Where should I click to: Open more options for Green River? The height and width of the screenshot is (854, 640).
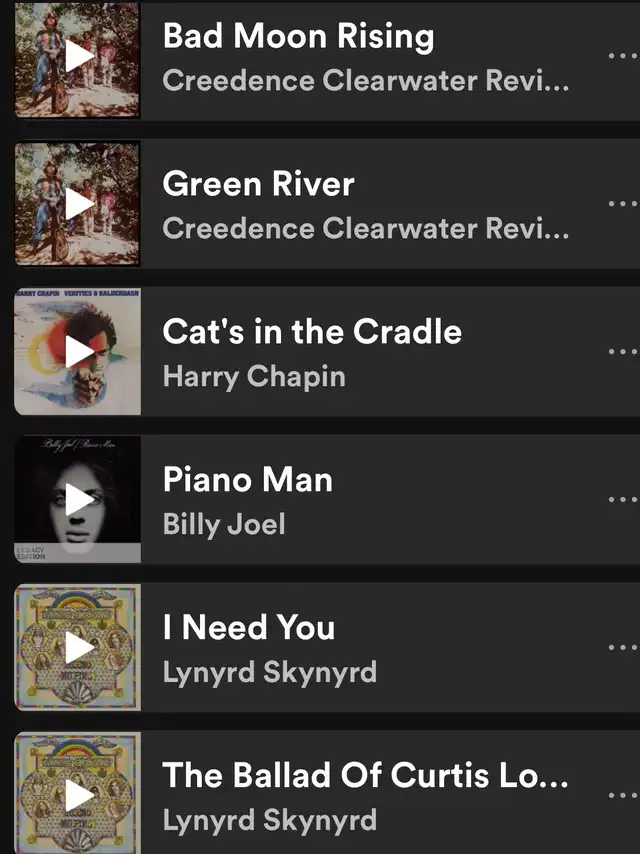coord(622,204)
